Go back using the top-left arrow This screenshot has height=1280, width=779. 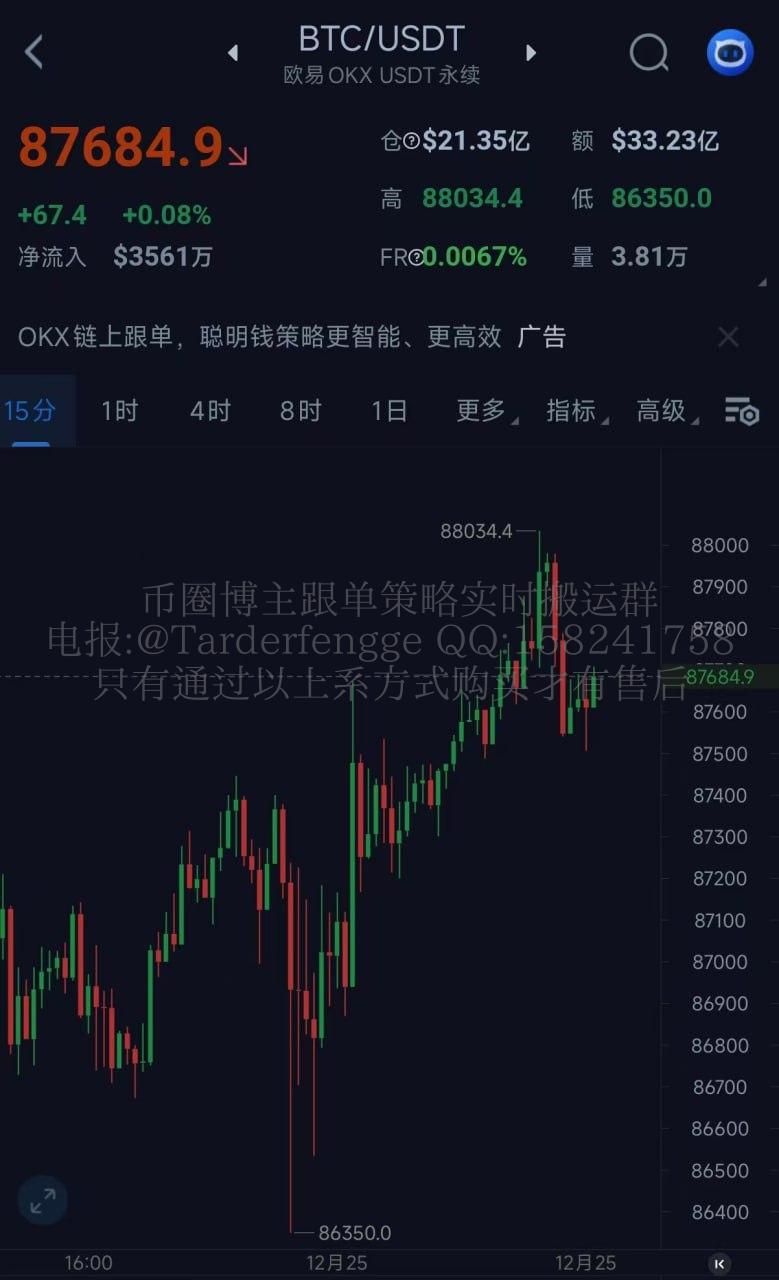click(x=34, y=52)
